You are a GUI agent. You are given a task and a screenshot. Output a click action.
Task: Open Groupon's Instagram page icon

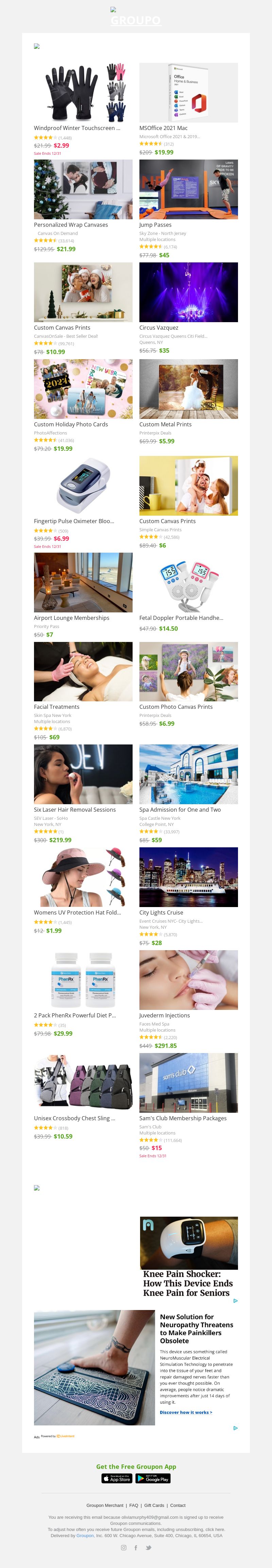click(x=124, y=1547)
